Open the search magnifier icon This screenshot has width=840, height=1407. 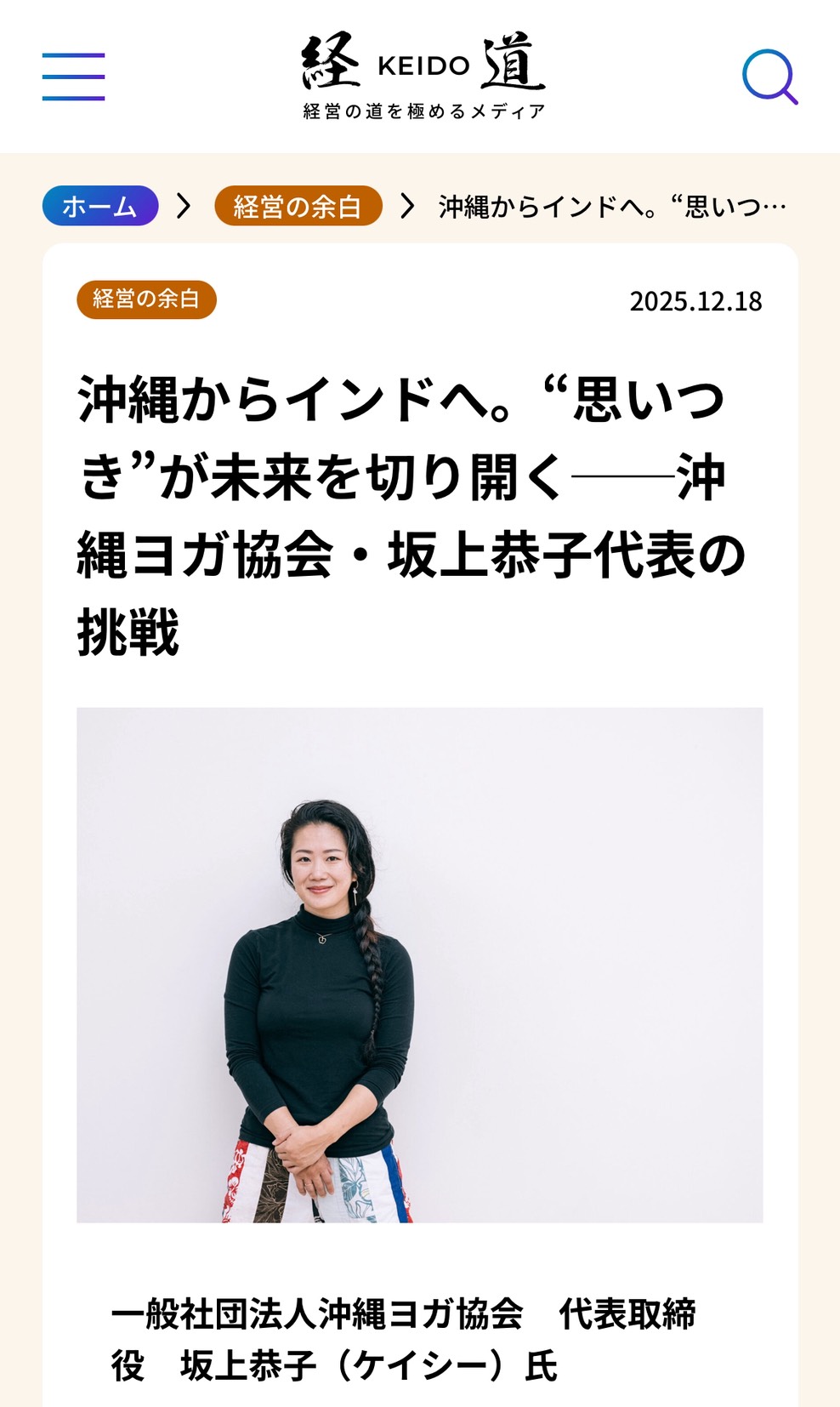[769, 77]
